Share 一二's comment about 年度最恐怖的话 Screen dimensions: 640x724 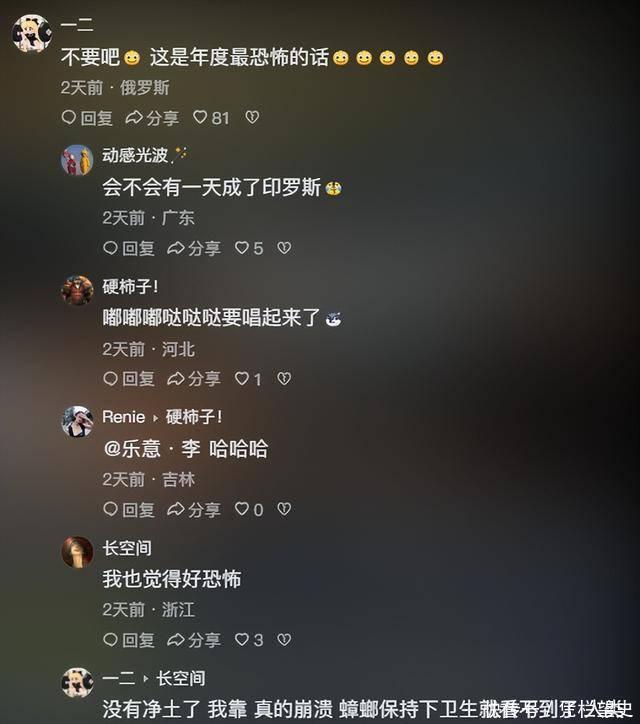coord(152,118)
